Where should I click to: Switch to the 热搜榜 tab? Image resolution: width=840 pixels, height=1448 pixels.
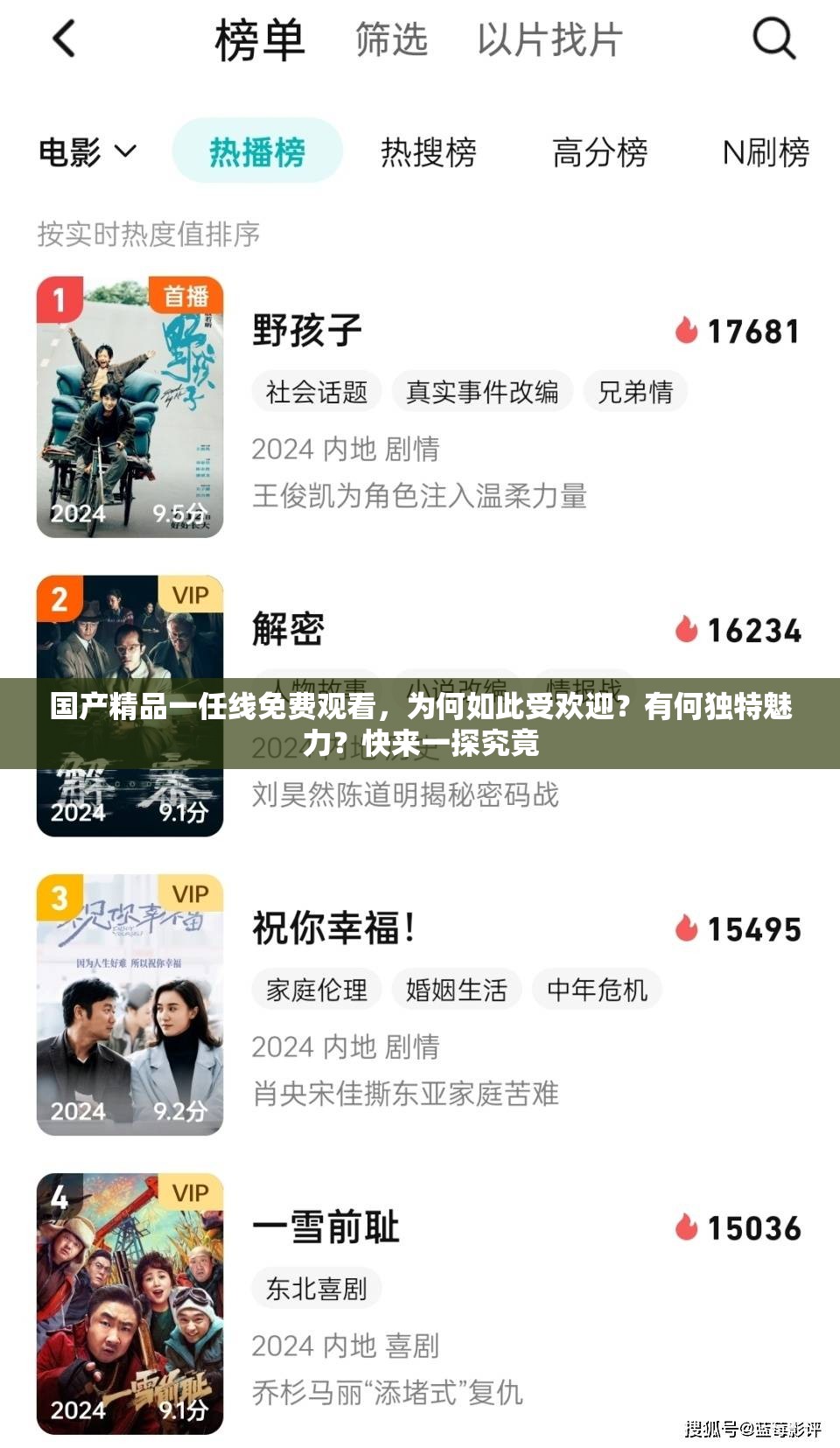pos(429,152)
